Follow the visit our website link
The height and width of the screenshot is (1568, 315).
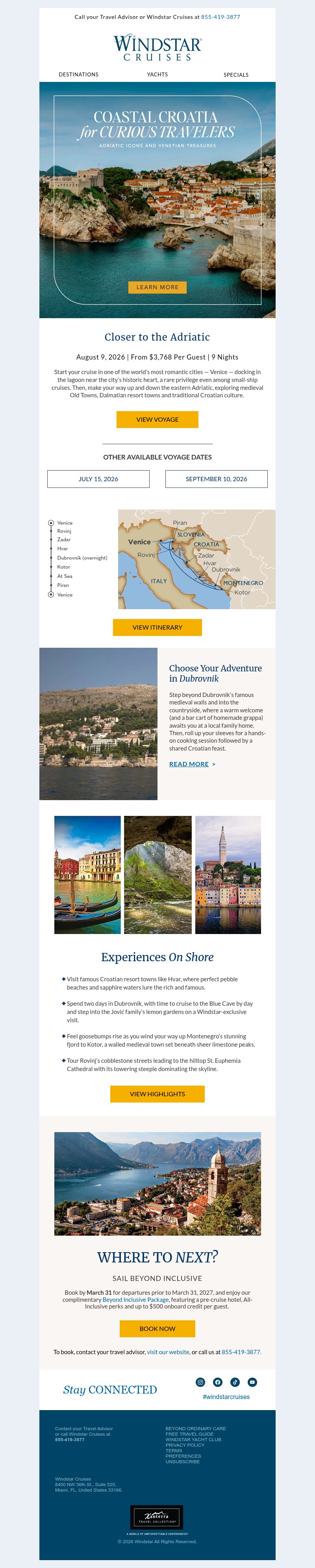coord(169,1351)
